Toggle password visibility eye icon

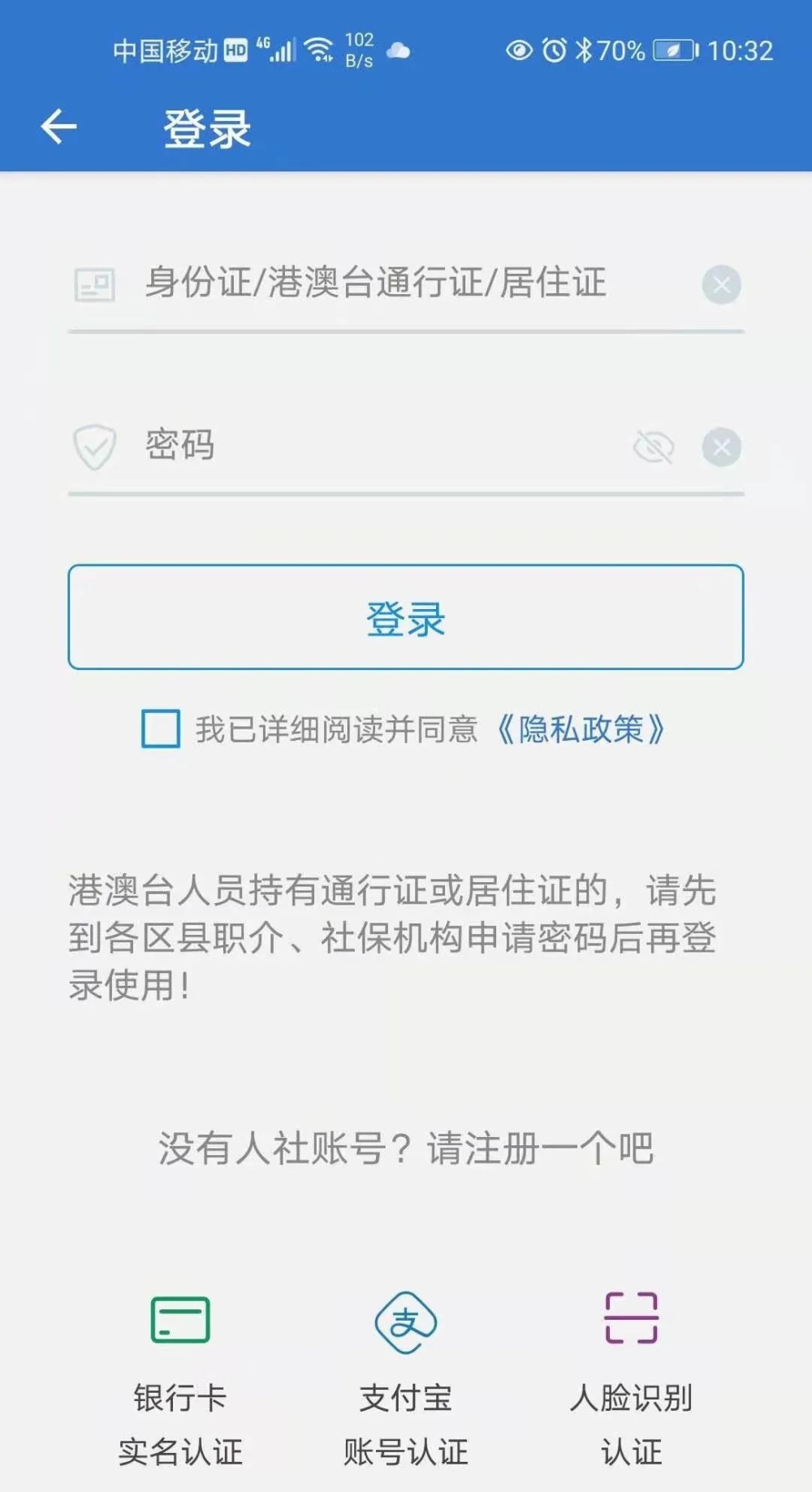654,448
